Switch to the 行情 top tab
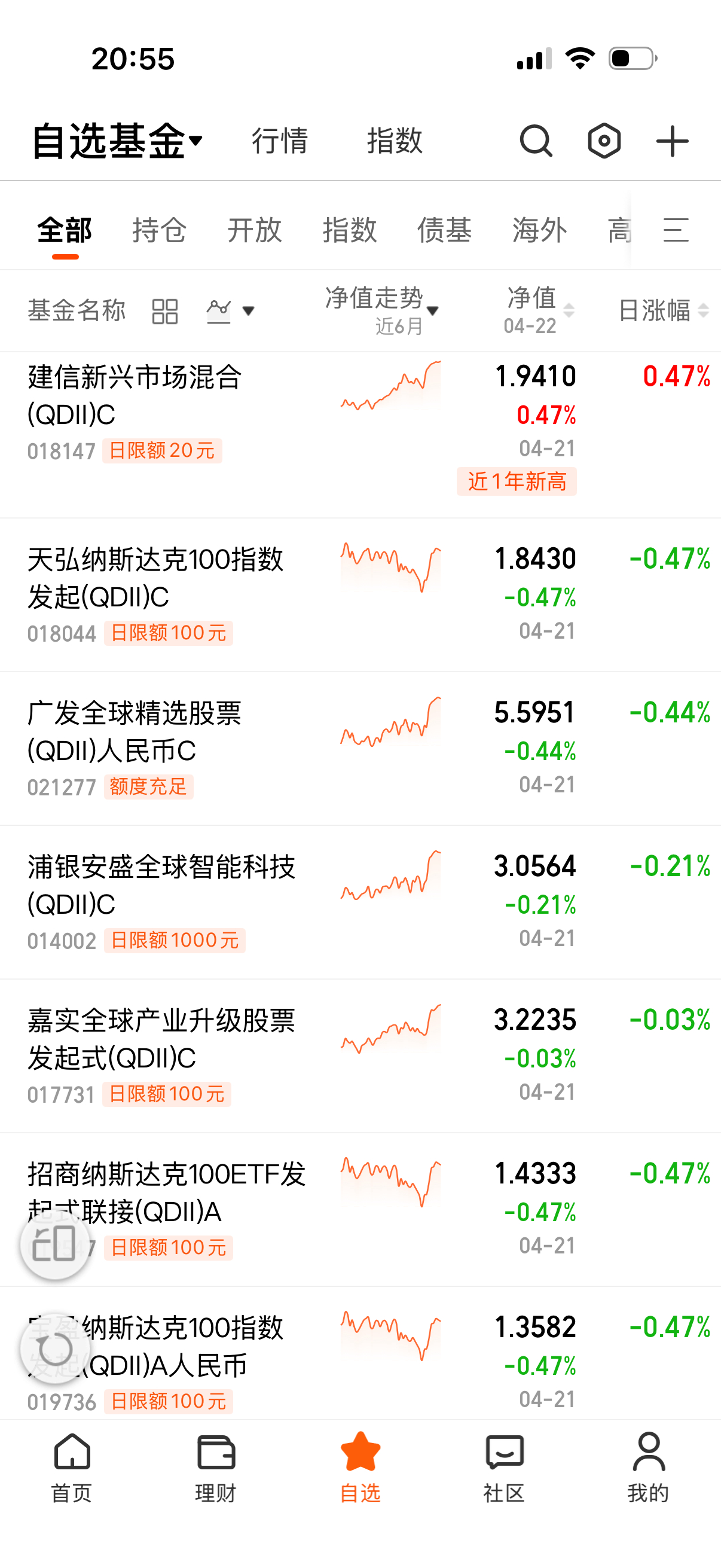This screenshot has height=1568, width=721. point(280,141)
